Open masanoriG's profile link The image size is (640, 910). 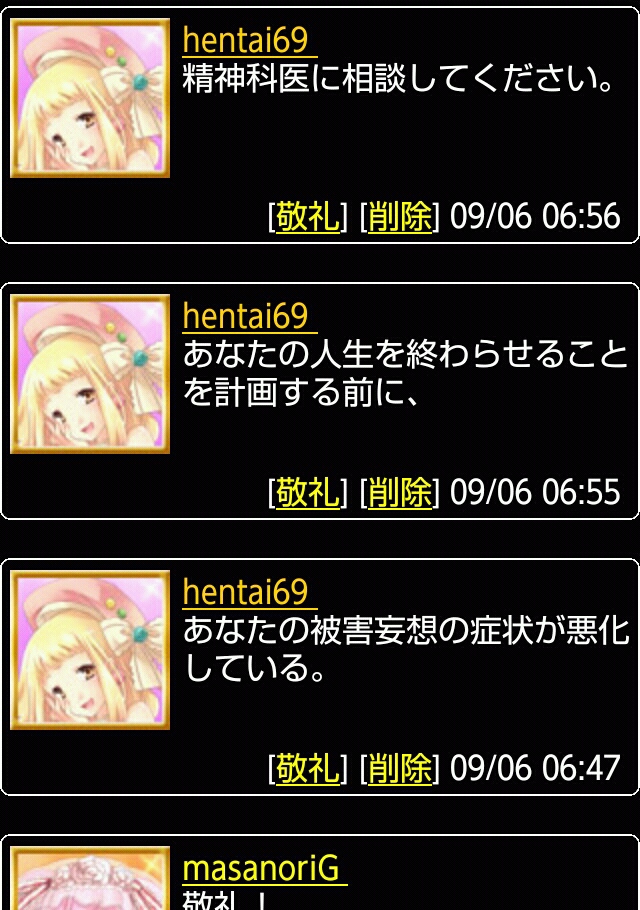(264, 869)
